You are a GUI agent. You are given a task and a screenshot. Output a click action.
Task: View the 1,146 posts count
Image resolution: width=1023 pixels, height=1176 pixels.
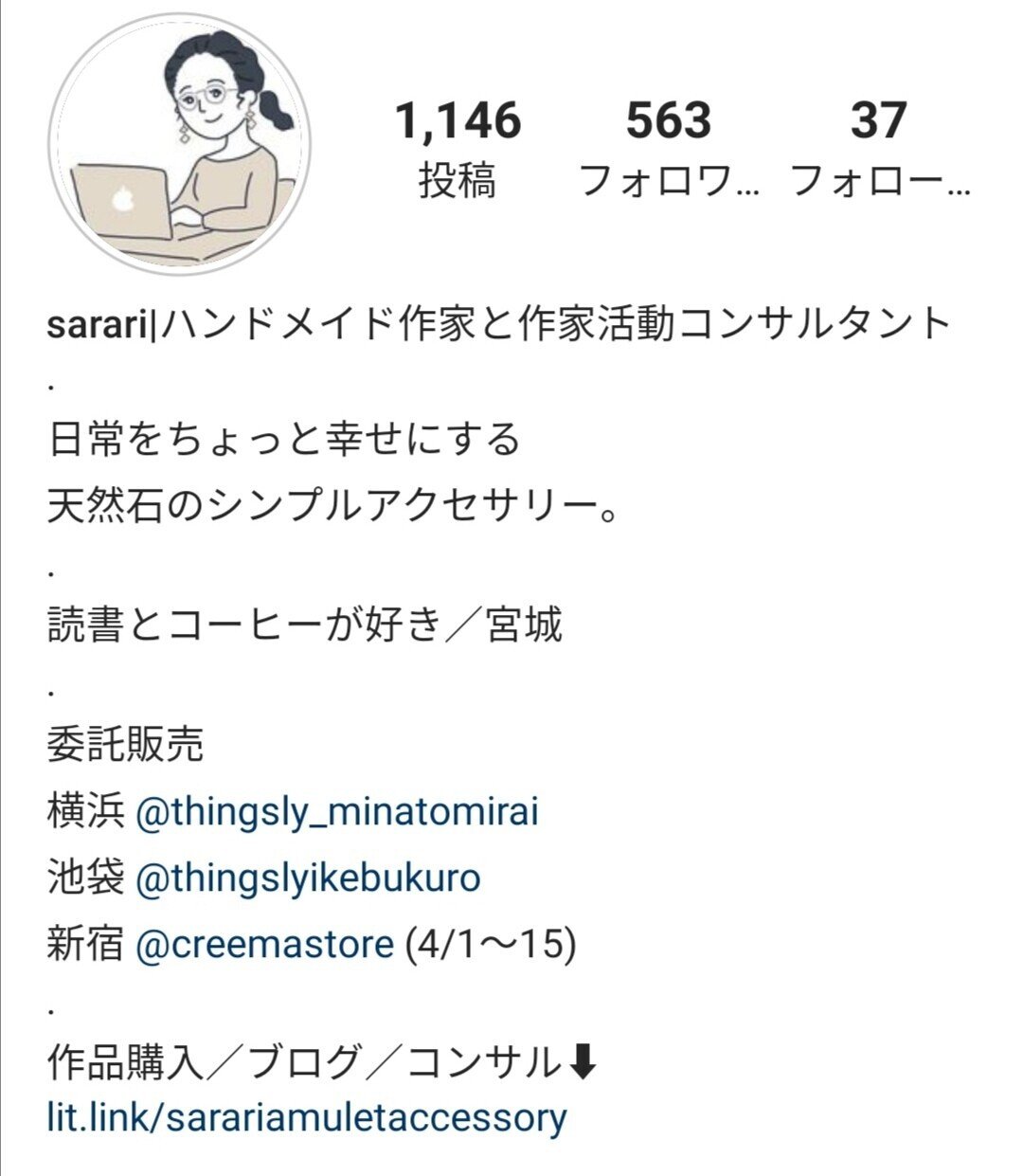pyautogui.click(x=459, y=121)
